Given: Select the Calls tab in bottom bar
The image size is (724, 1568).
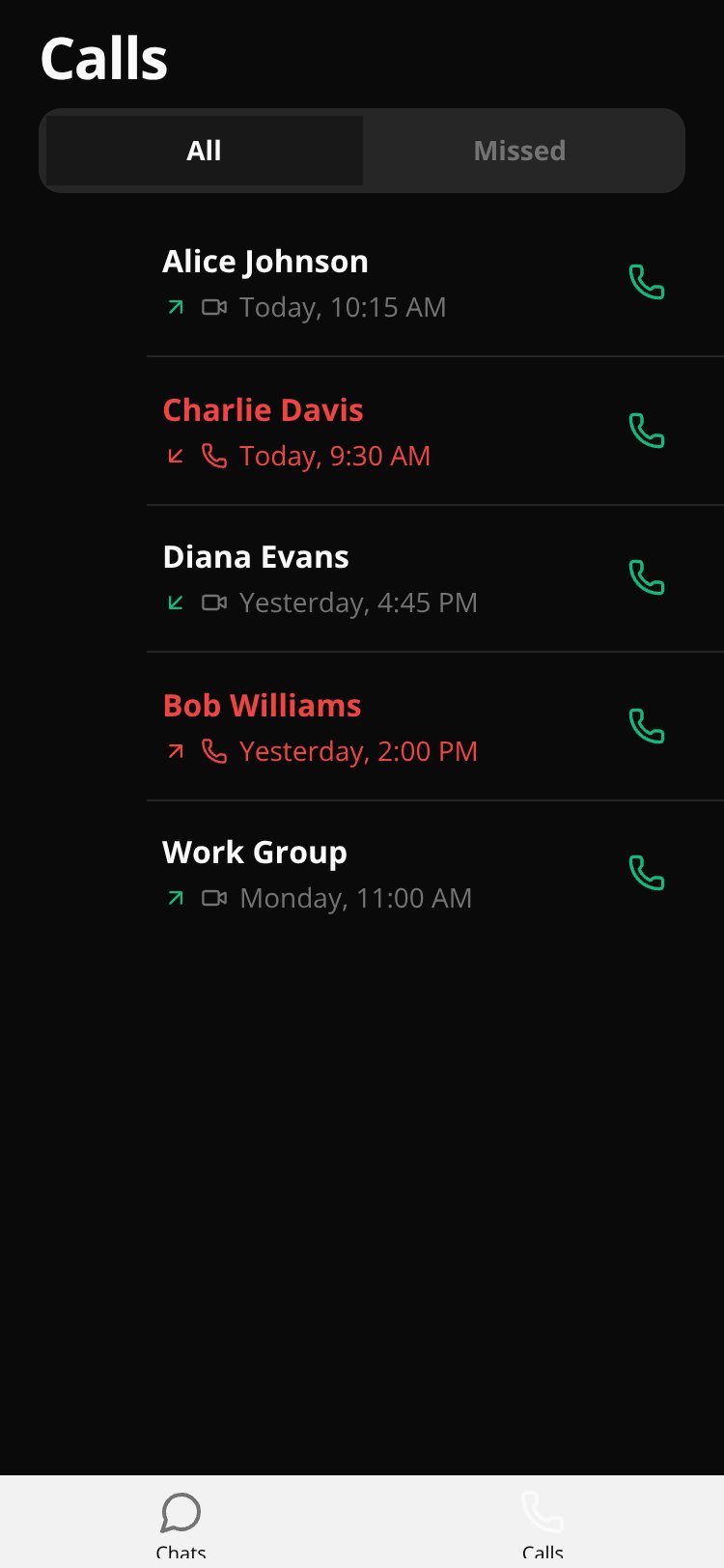Looking at the screenshot, I should [x=543, y=1524].
